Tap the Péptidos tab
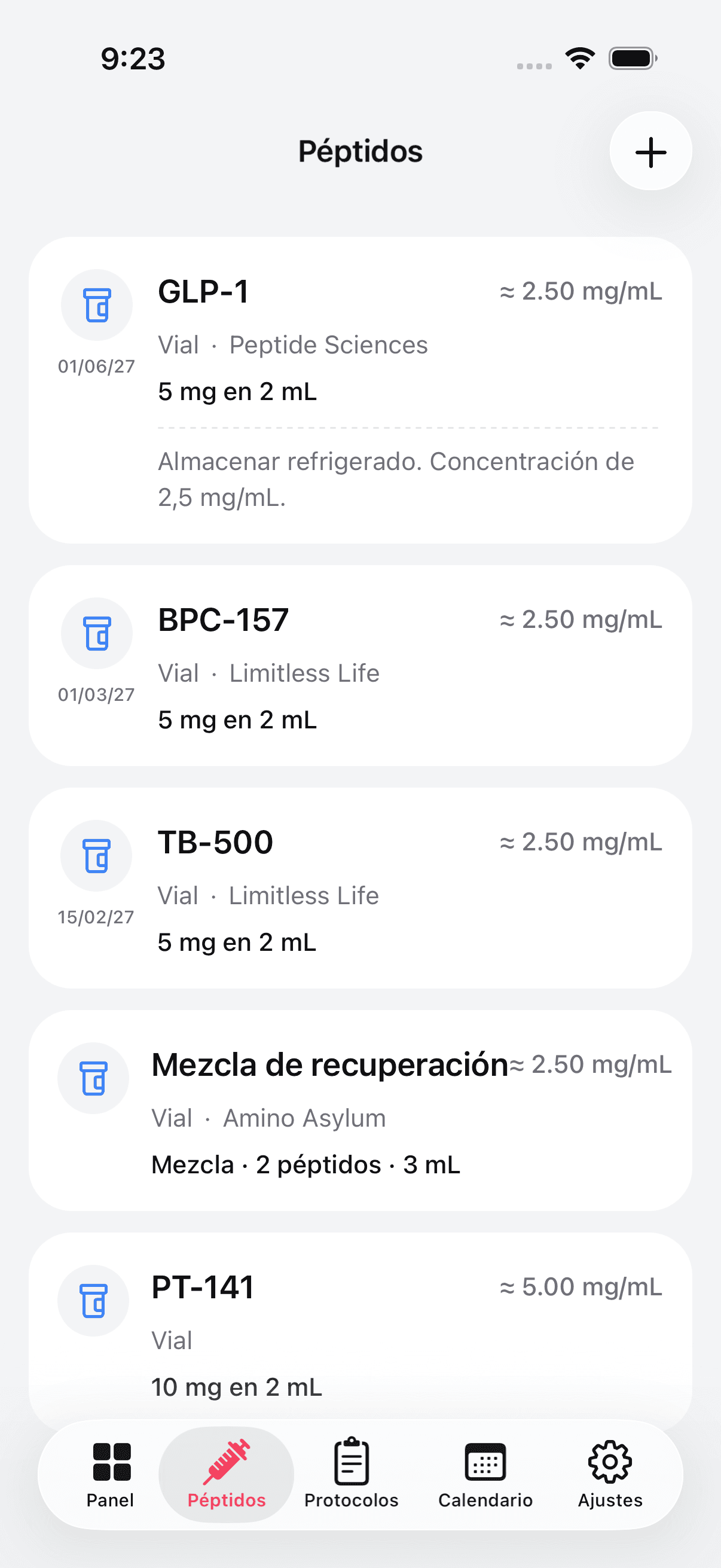 [x=227, y=1474]
